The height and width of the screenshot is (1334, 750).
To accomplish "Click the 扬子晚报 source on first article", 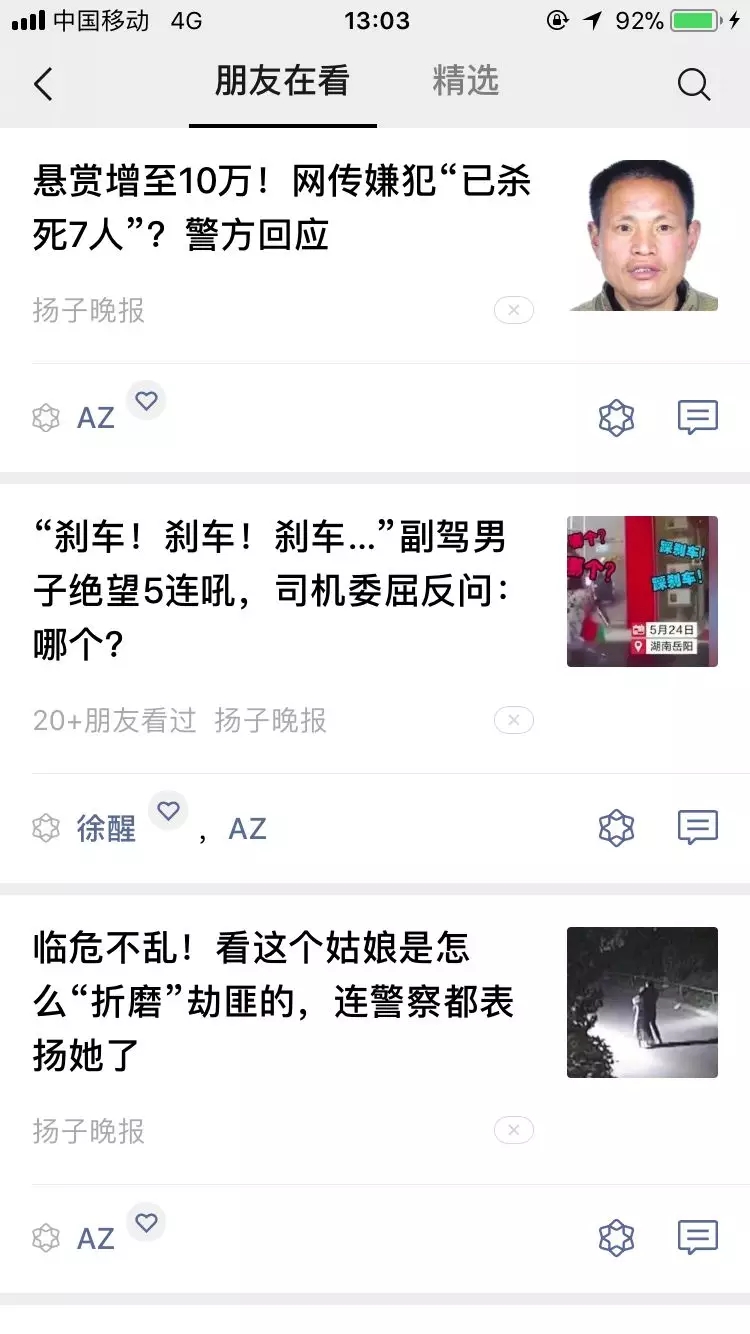I will tap(86, 310).
